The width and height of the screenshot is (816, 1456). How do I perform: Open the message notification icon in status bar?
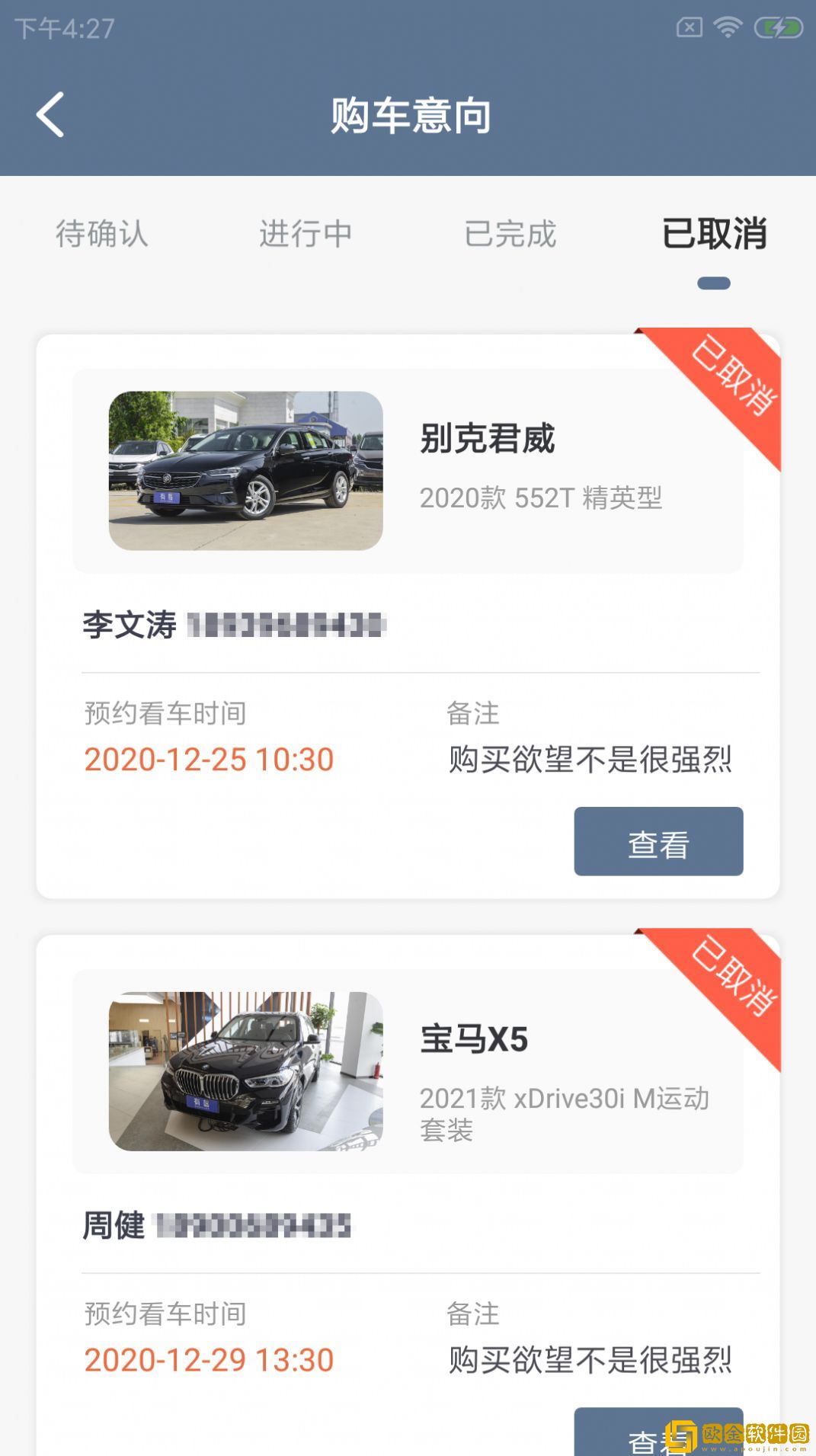point(688,25)
